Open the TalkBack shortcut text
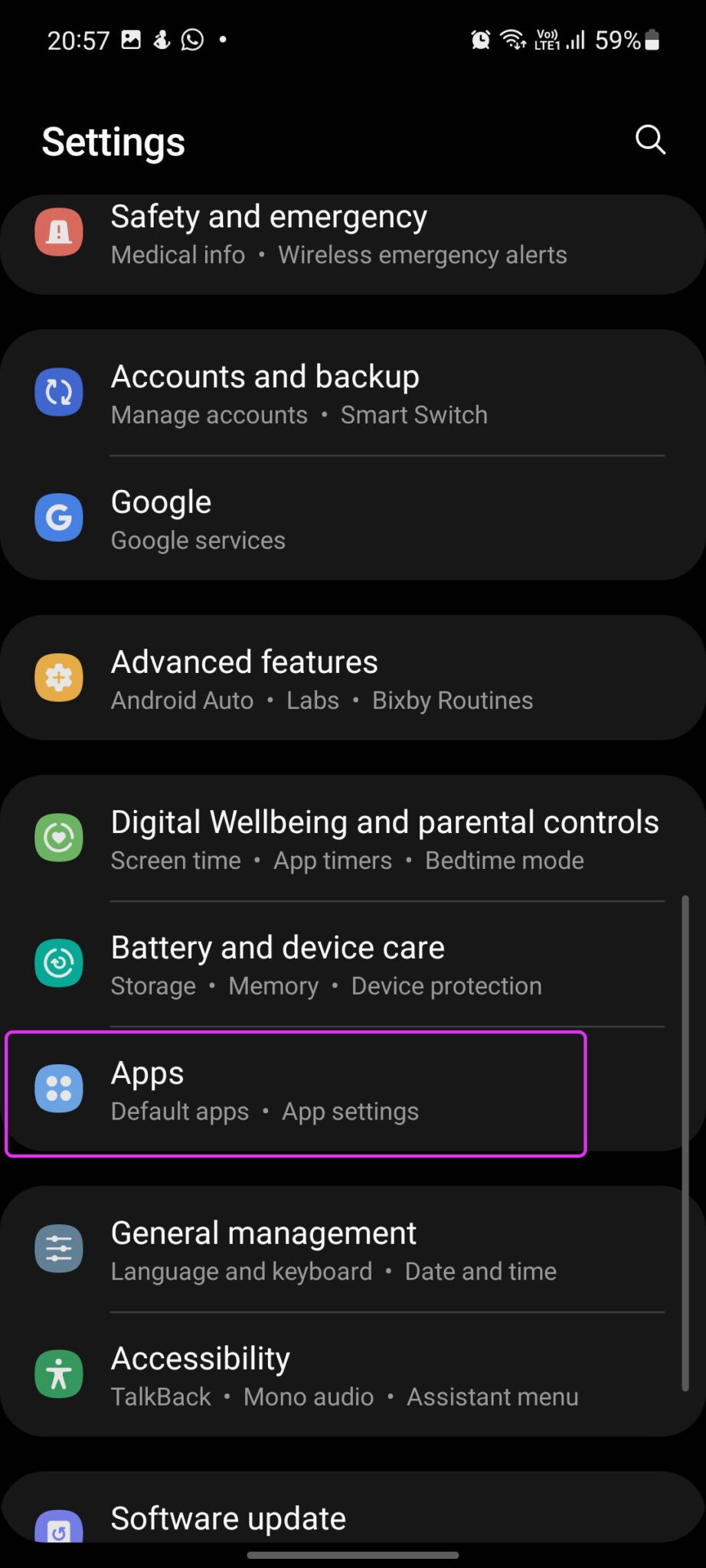This screenshot has width=706, height=1568. [159, 1396]
